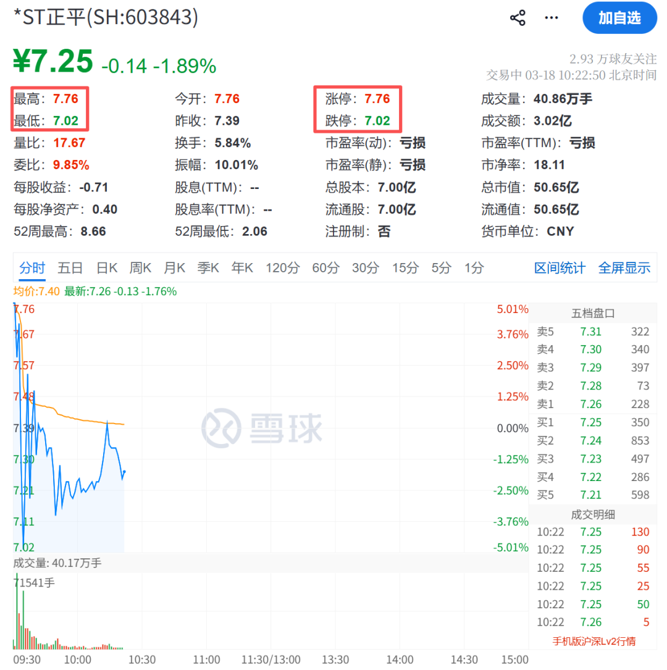The width and height of the screenshot is (667, 670).
Task: Show the 季K chart
Action: pos(208,267)
